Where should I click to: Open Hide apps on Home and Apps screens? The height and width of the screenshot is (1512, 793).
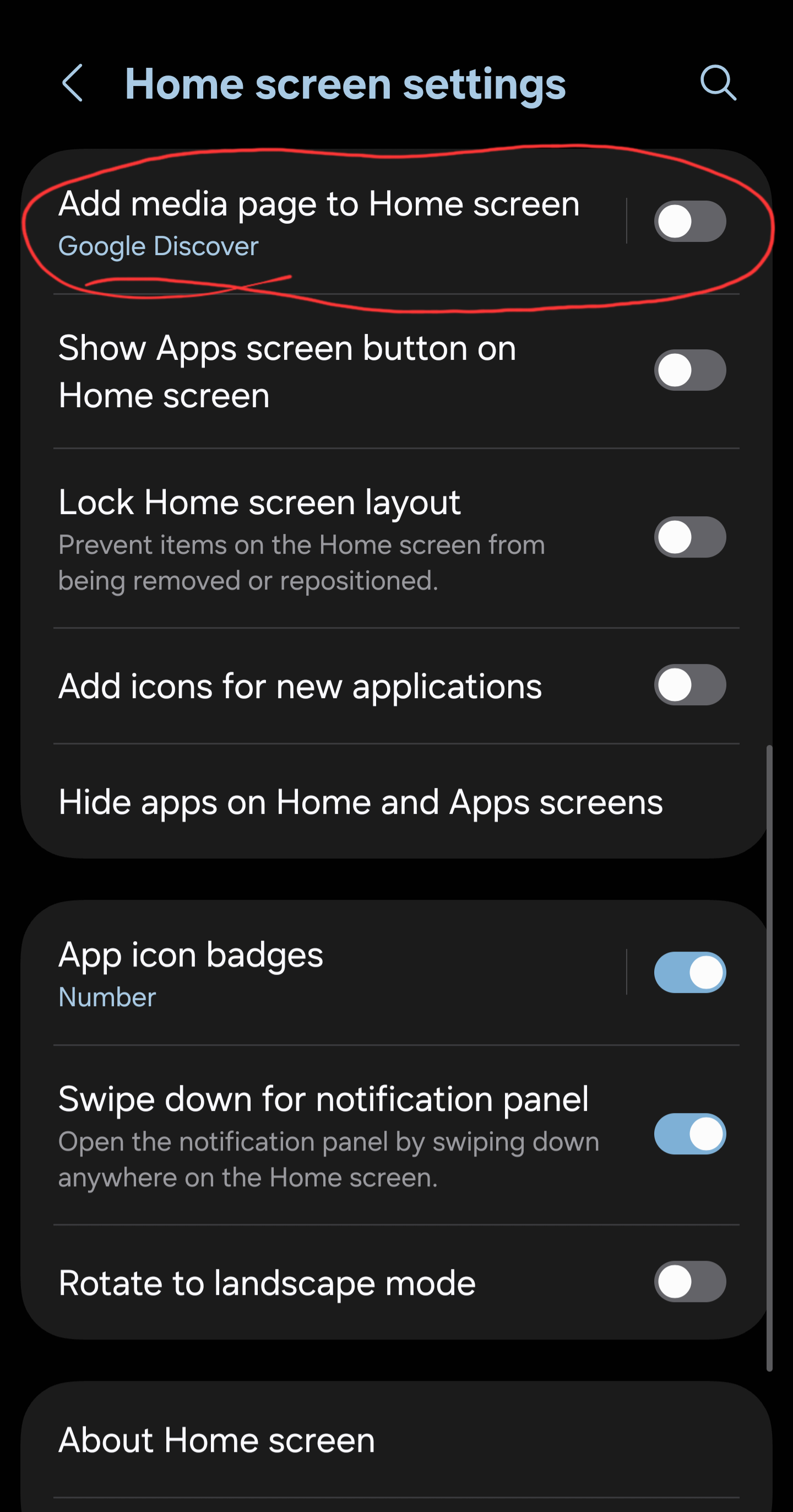click(360, 802)
